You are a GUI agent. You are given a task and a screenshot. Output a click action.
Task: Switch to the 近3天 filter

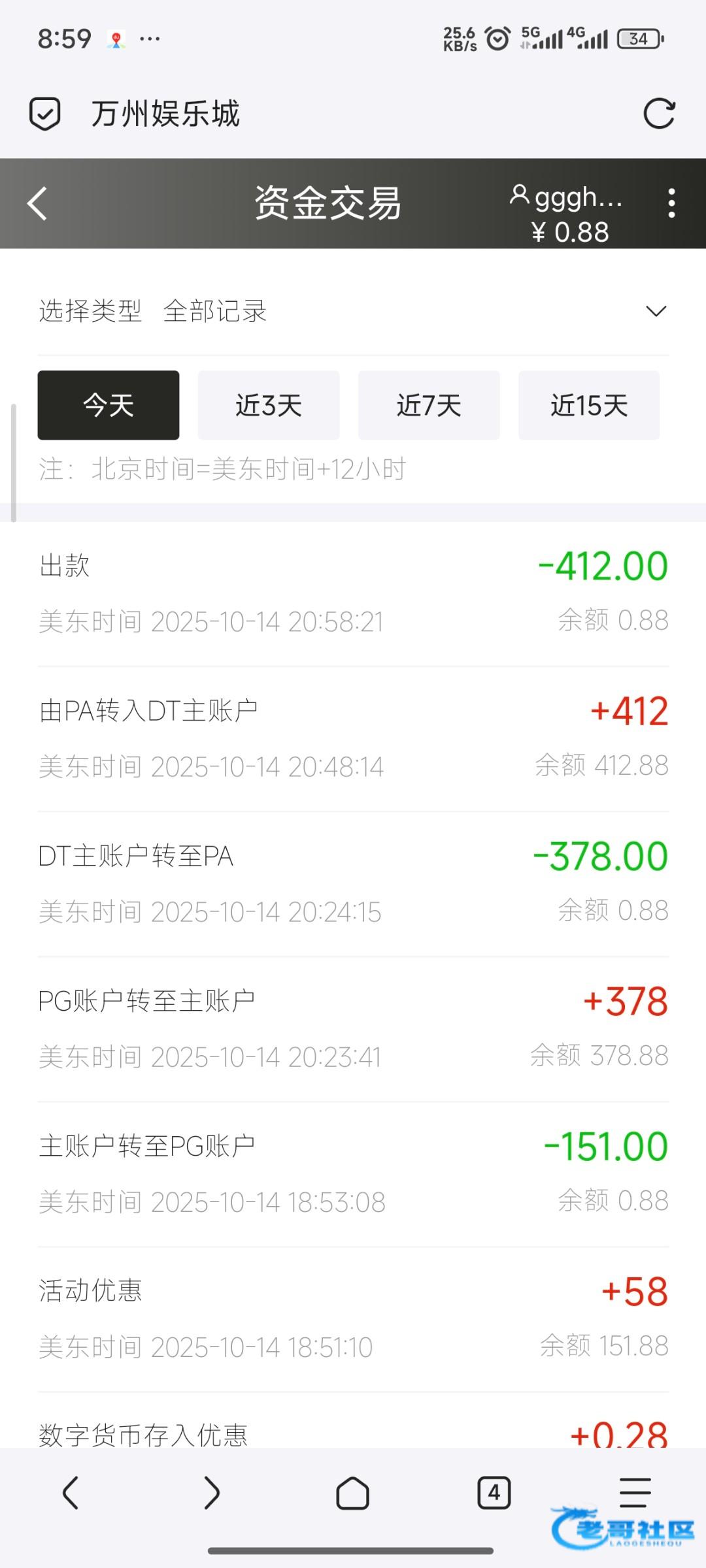point(269,405)
